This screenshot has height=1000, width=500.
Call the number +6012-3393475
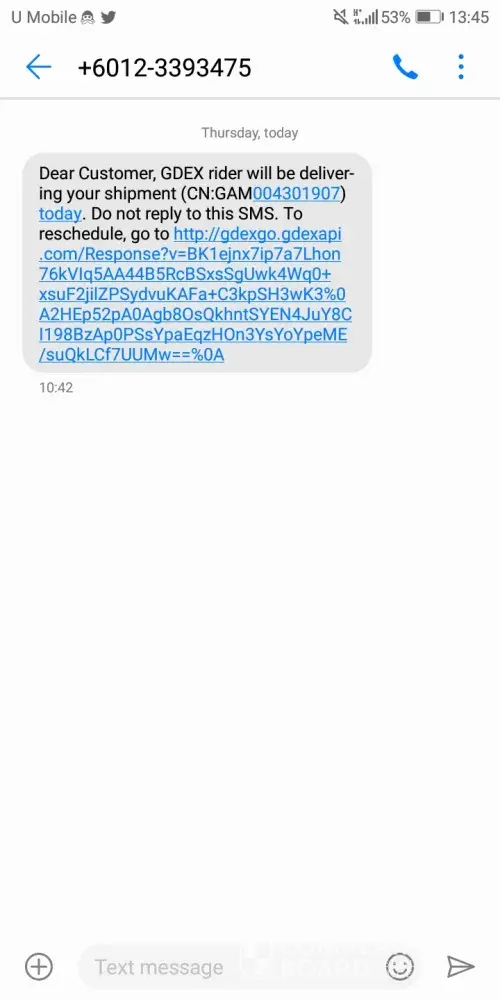coord(405,67)
